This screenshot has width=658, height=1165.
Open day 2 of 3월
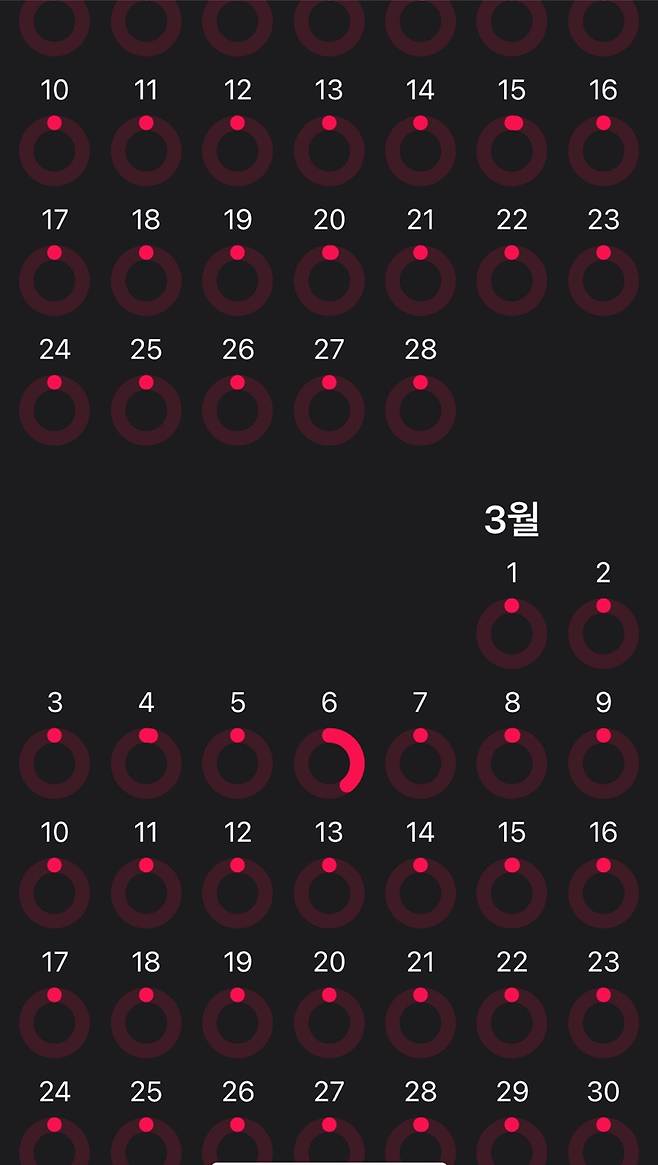click(603, 633)
